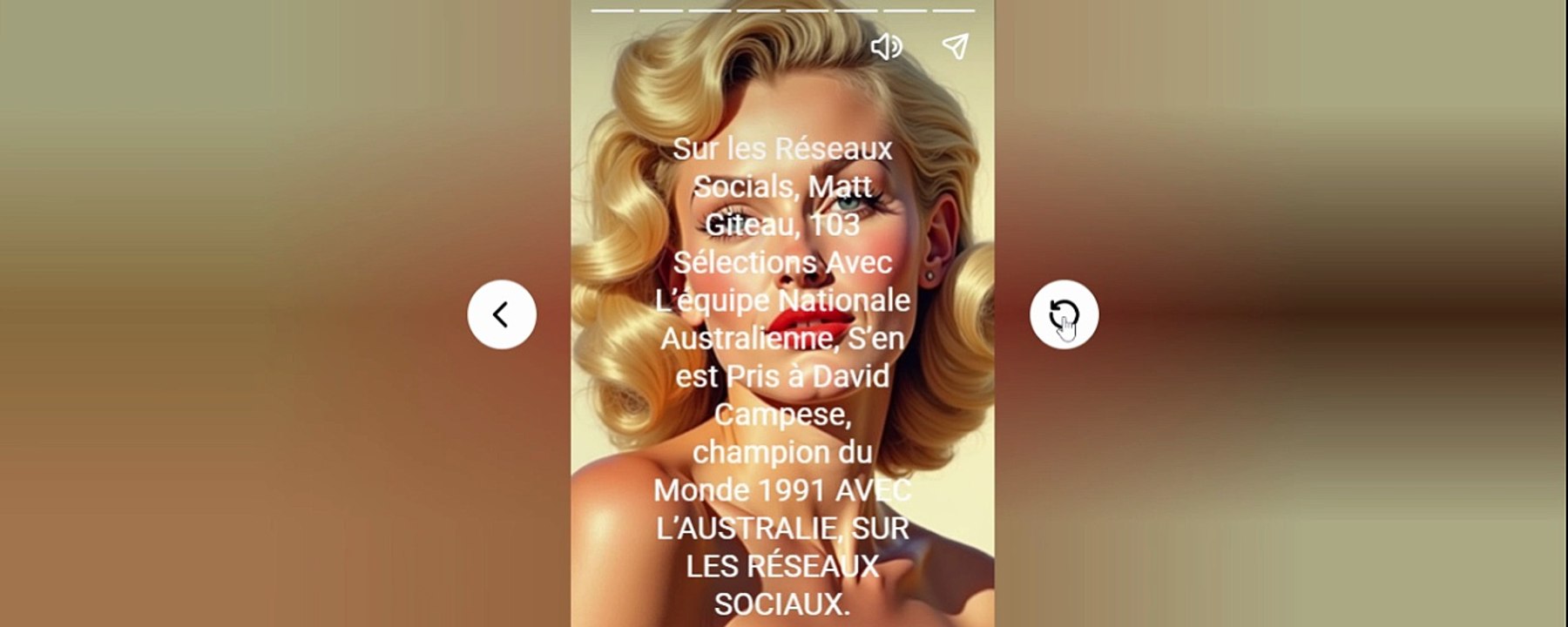
Task: Share this story via send icon
Action: (x=955, y=47)
